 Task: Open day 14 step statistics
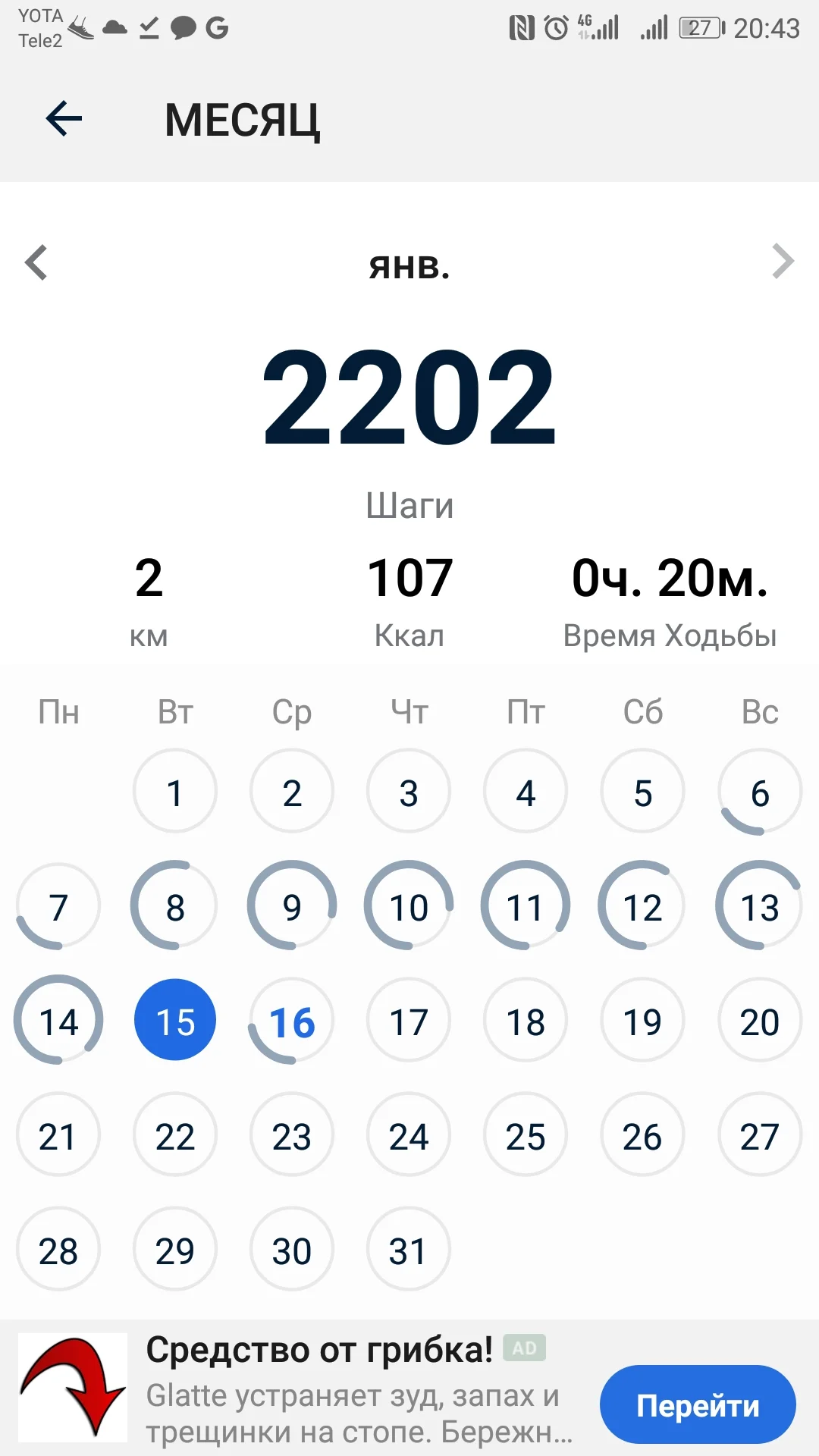pyautogui.click(x=58, y=1021)
